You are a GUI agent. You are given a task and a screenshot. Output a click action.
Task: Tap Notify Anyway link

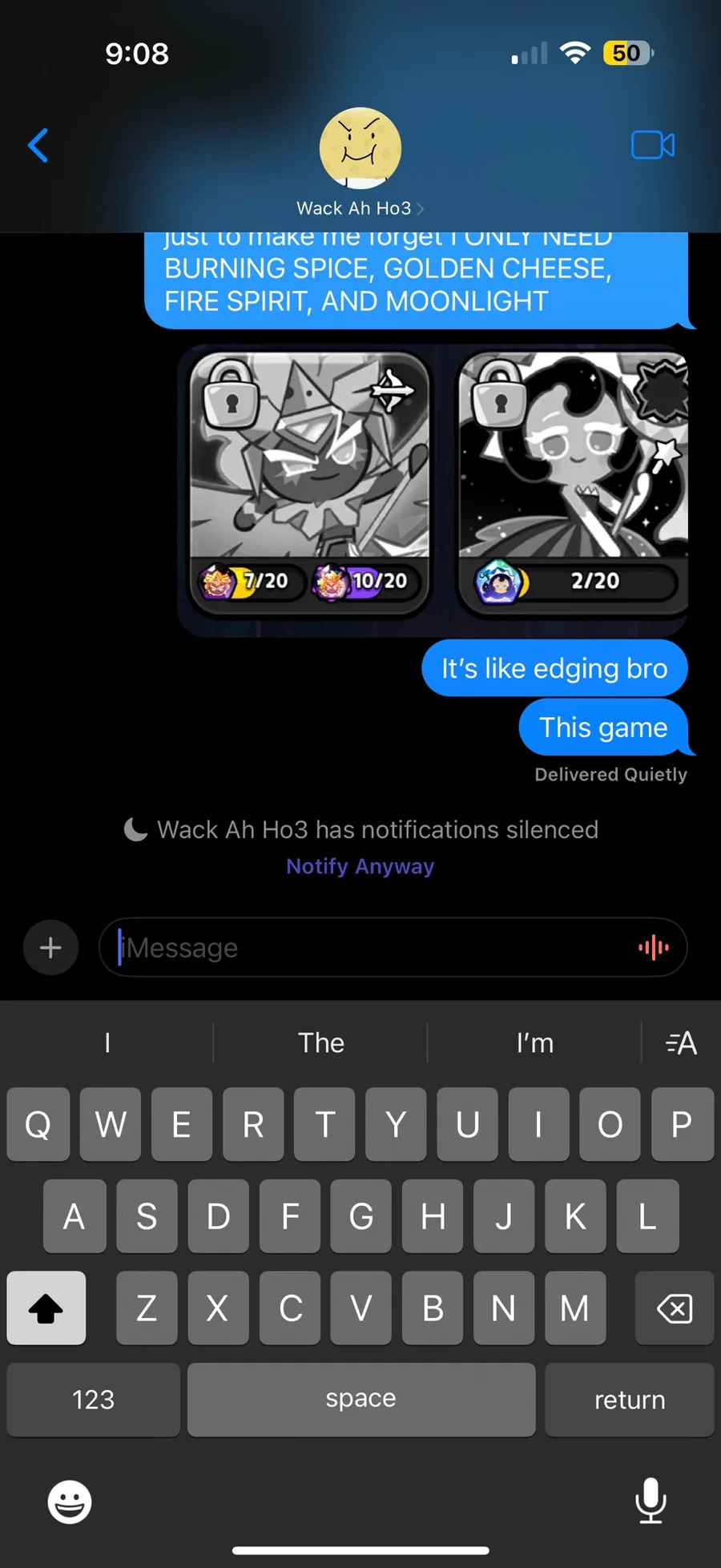(360, 866)
